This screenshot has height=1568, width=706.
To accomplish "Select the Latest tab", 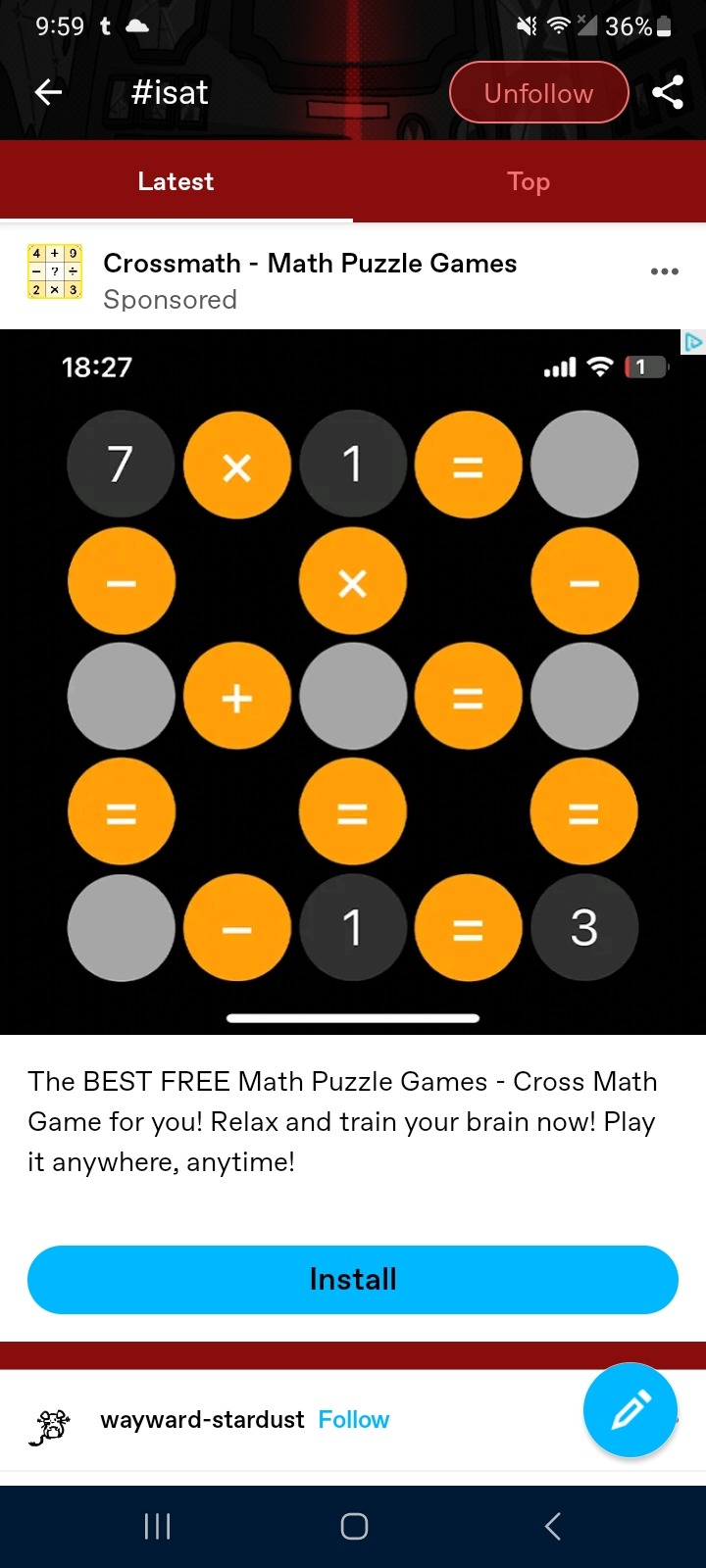I will pyautogui.click(x=176, y=181).
